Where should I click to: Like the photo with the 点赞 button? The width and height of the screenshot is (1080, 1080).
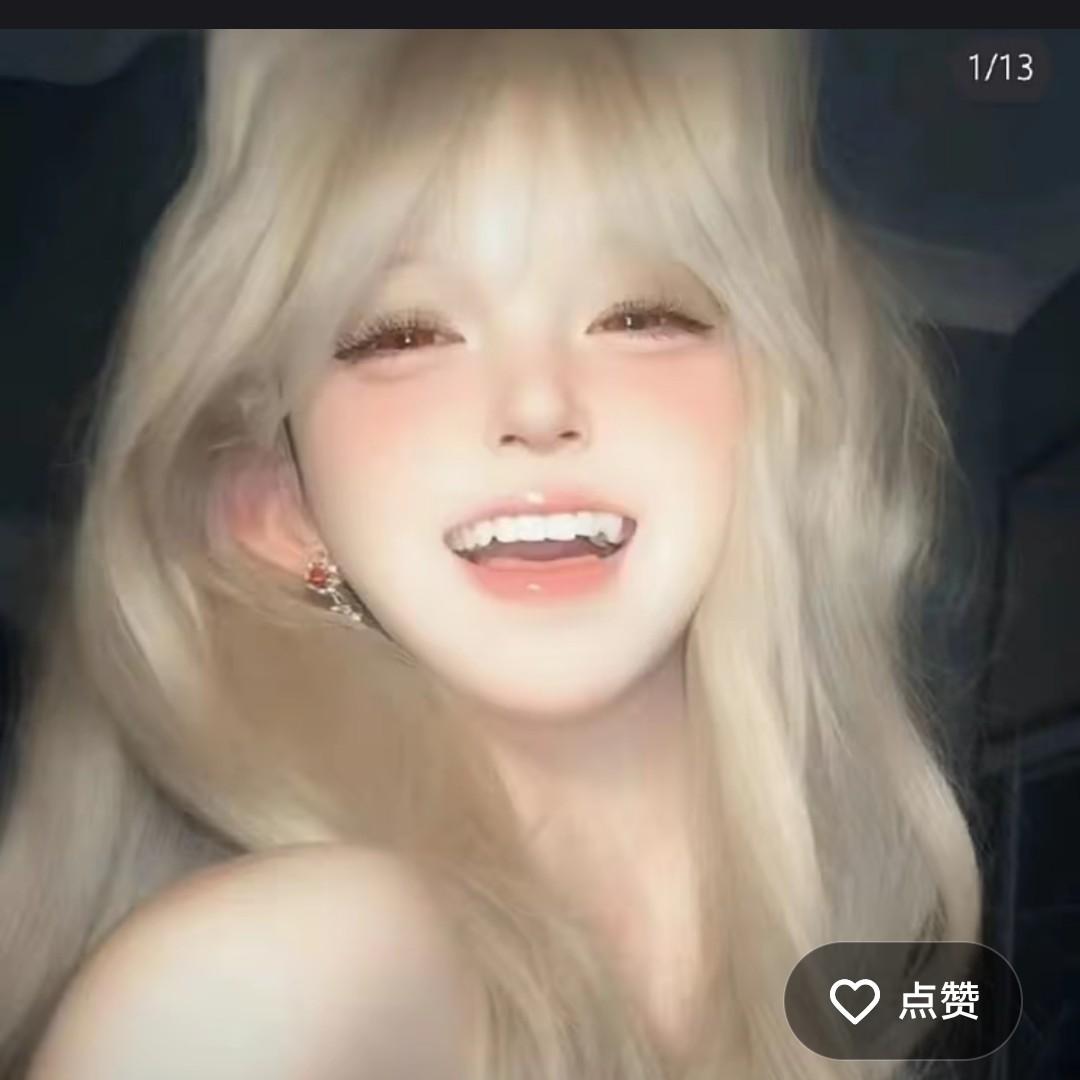tap(903, 1001)
